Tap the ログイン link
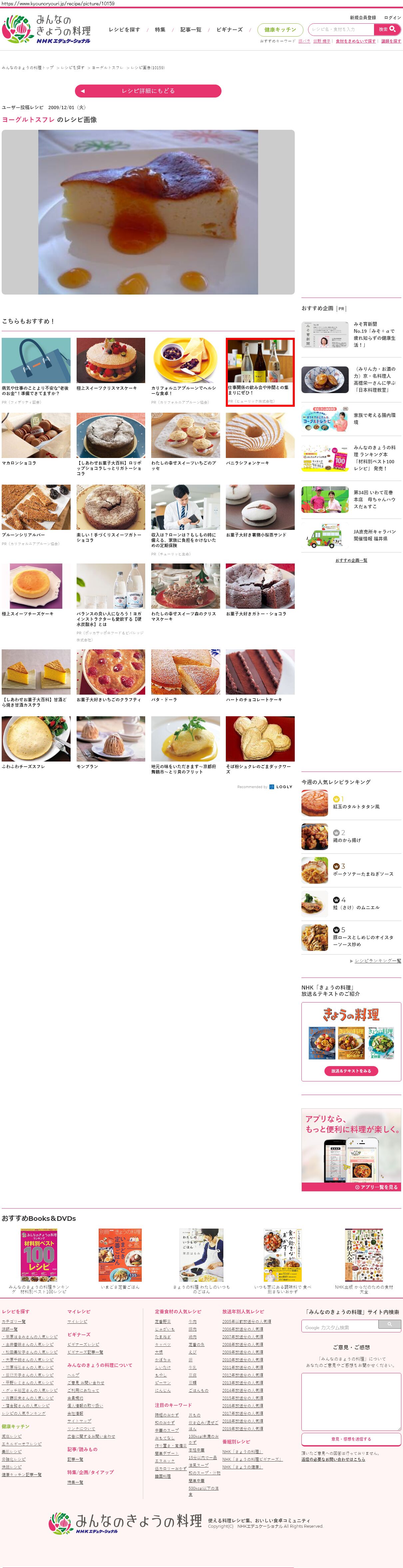The image size is (403, 1568). click(393, 18)
